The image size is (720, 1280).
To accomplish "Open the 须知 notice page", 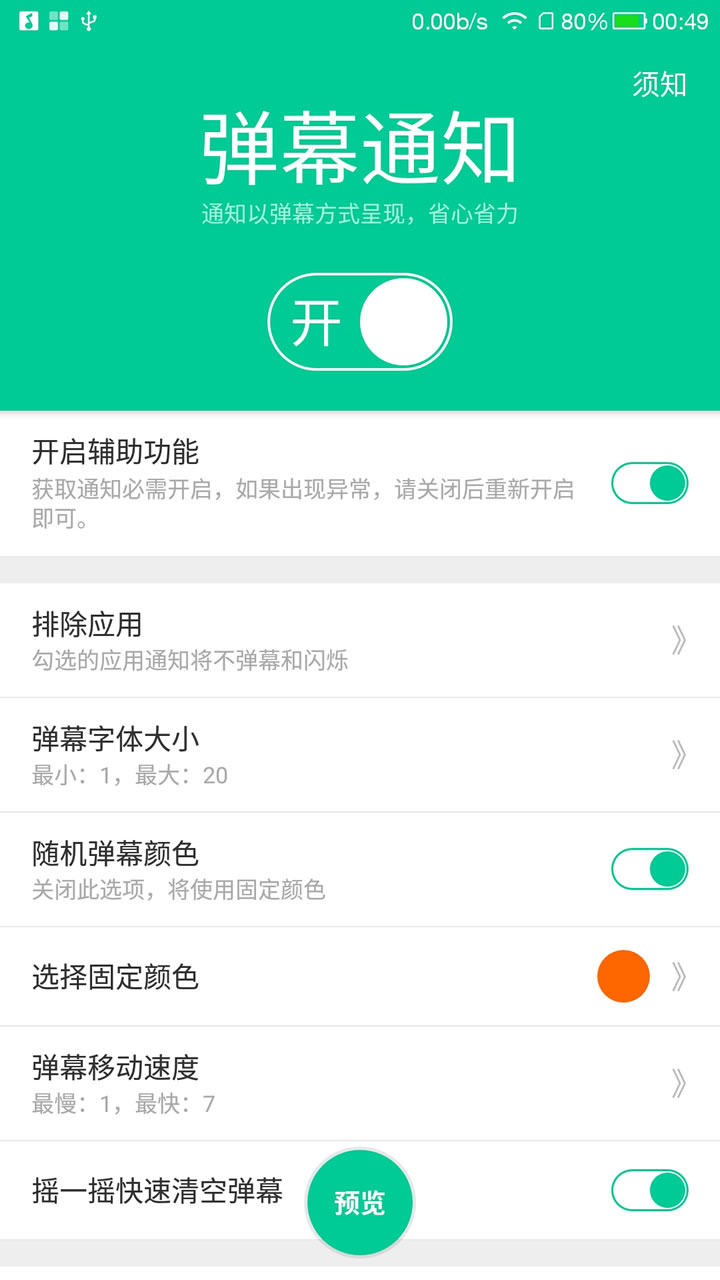I will pyautogui.click(x=661, y=85).
